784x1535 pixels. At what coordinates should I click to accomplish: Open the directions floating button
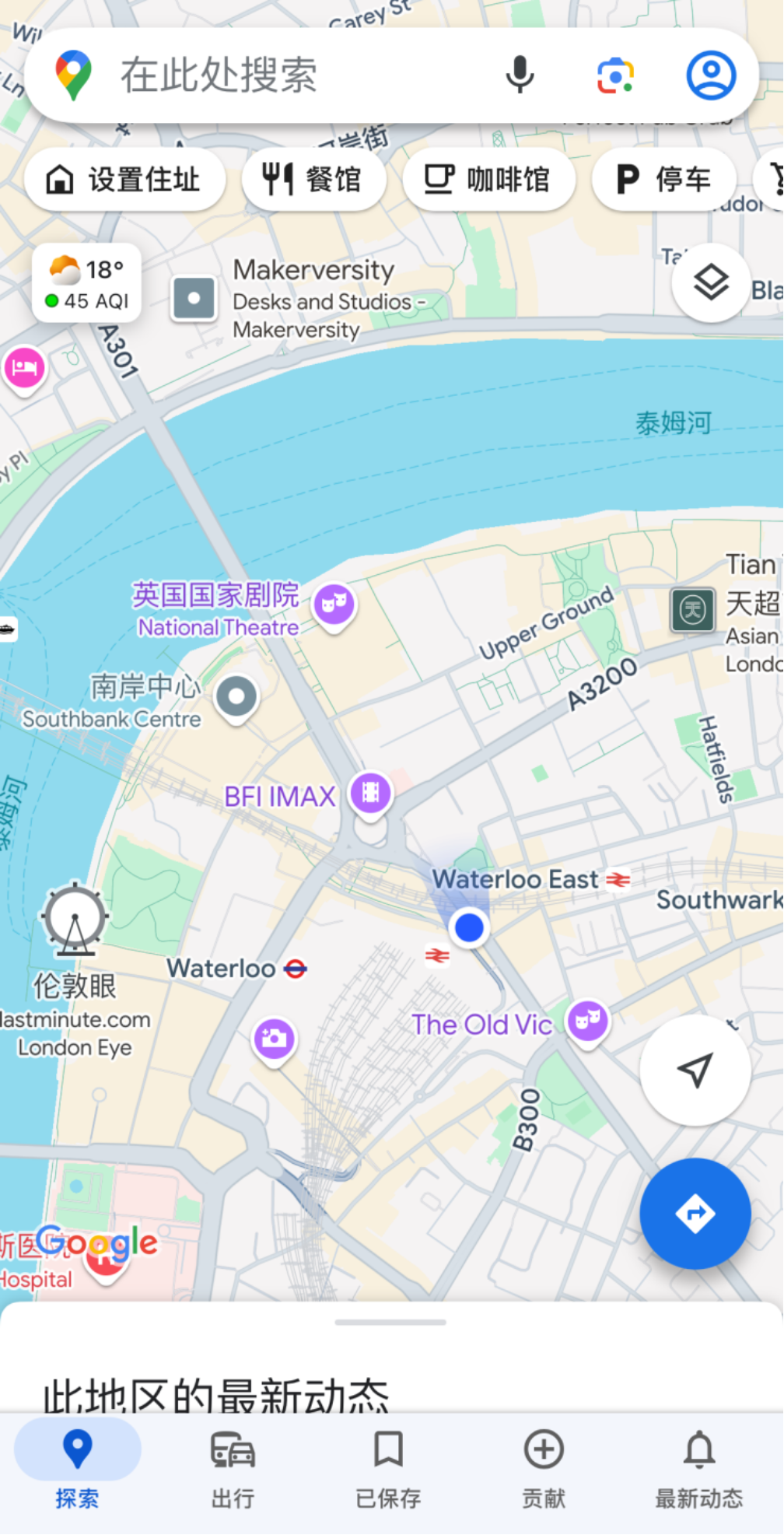(x=695, y=1213)
